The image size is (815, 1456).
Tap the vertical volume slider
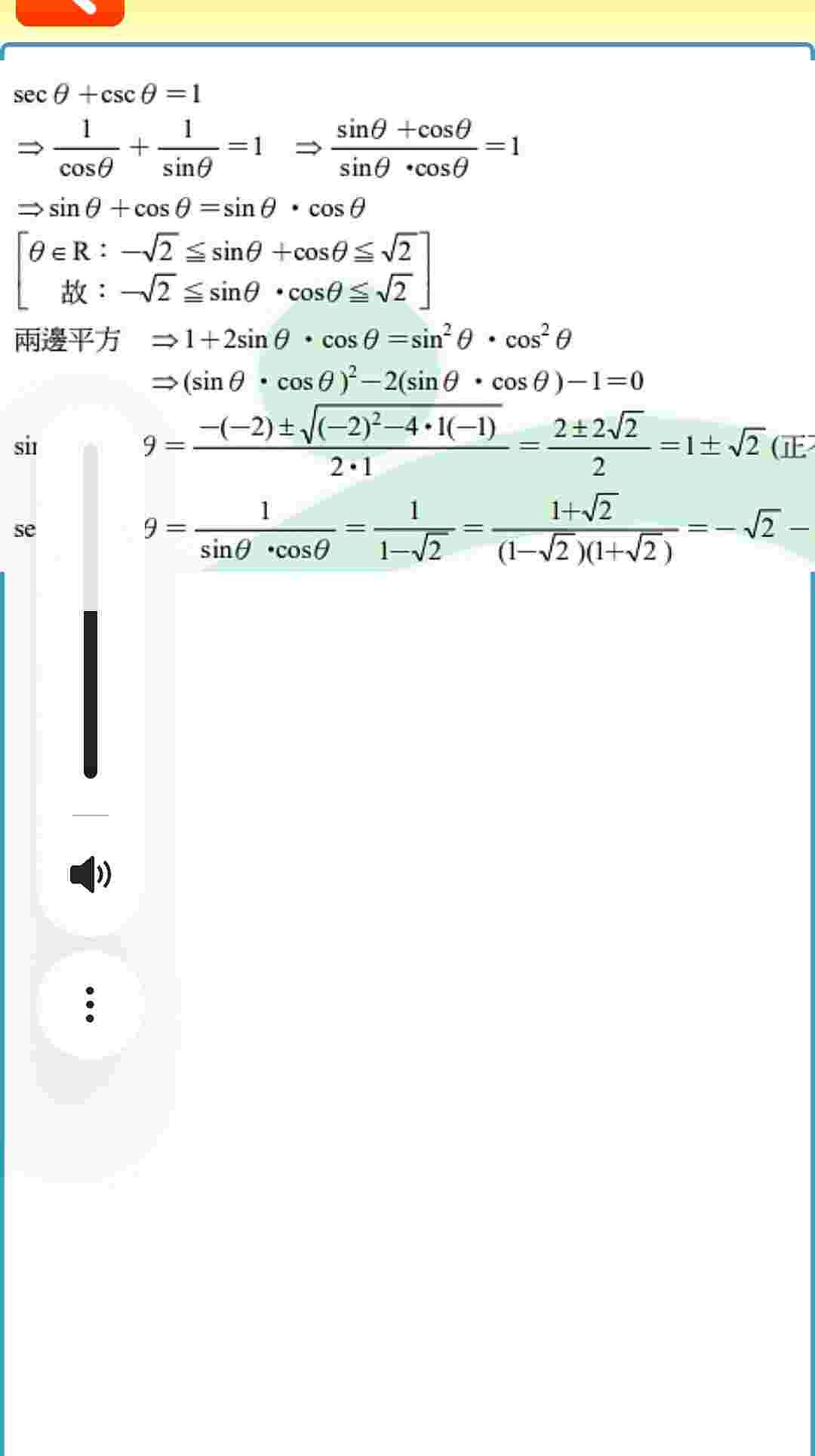point(91,611)
